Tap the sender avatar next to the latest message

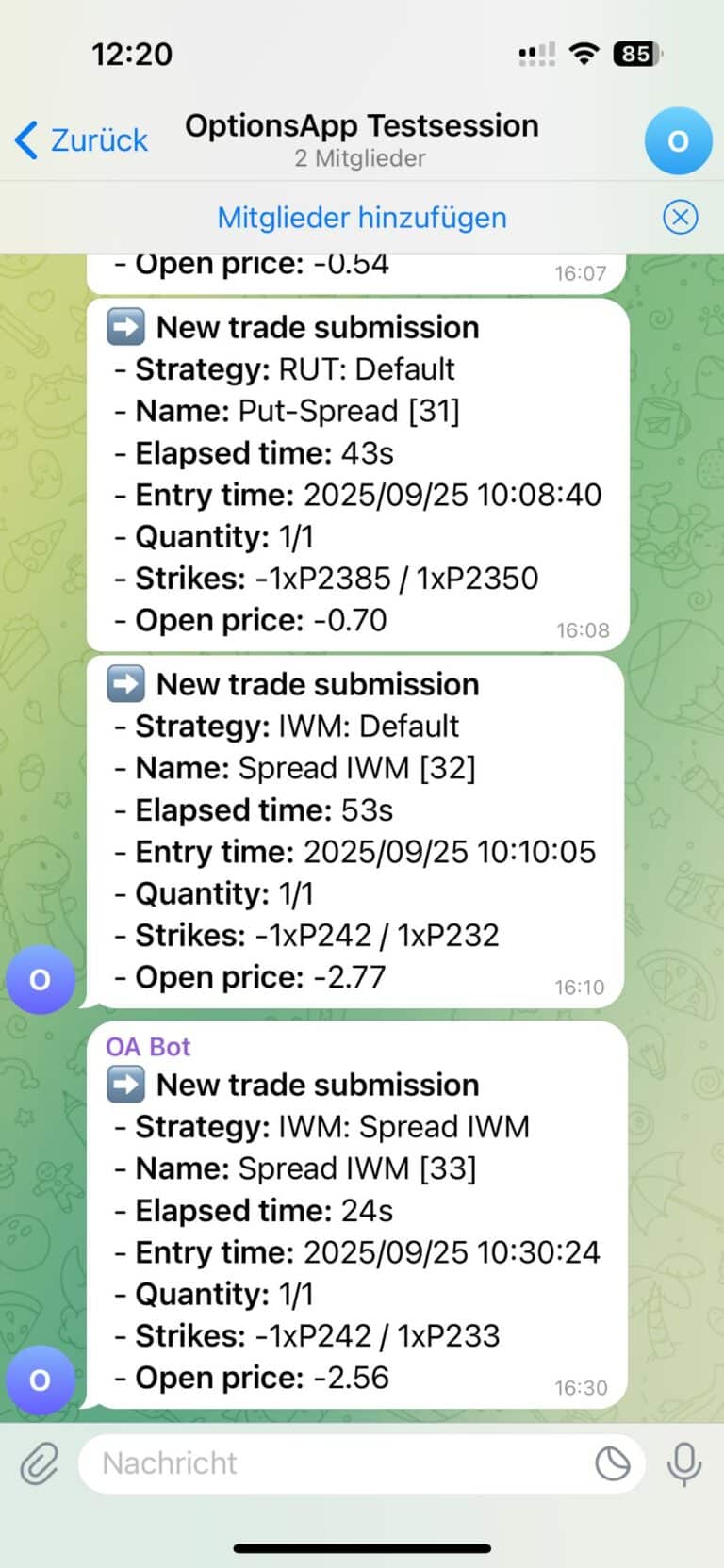(x=40, y=1380)
